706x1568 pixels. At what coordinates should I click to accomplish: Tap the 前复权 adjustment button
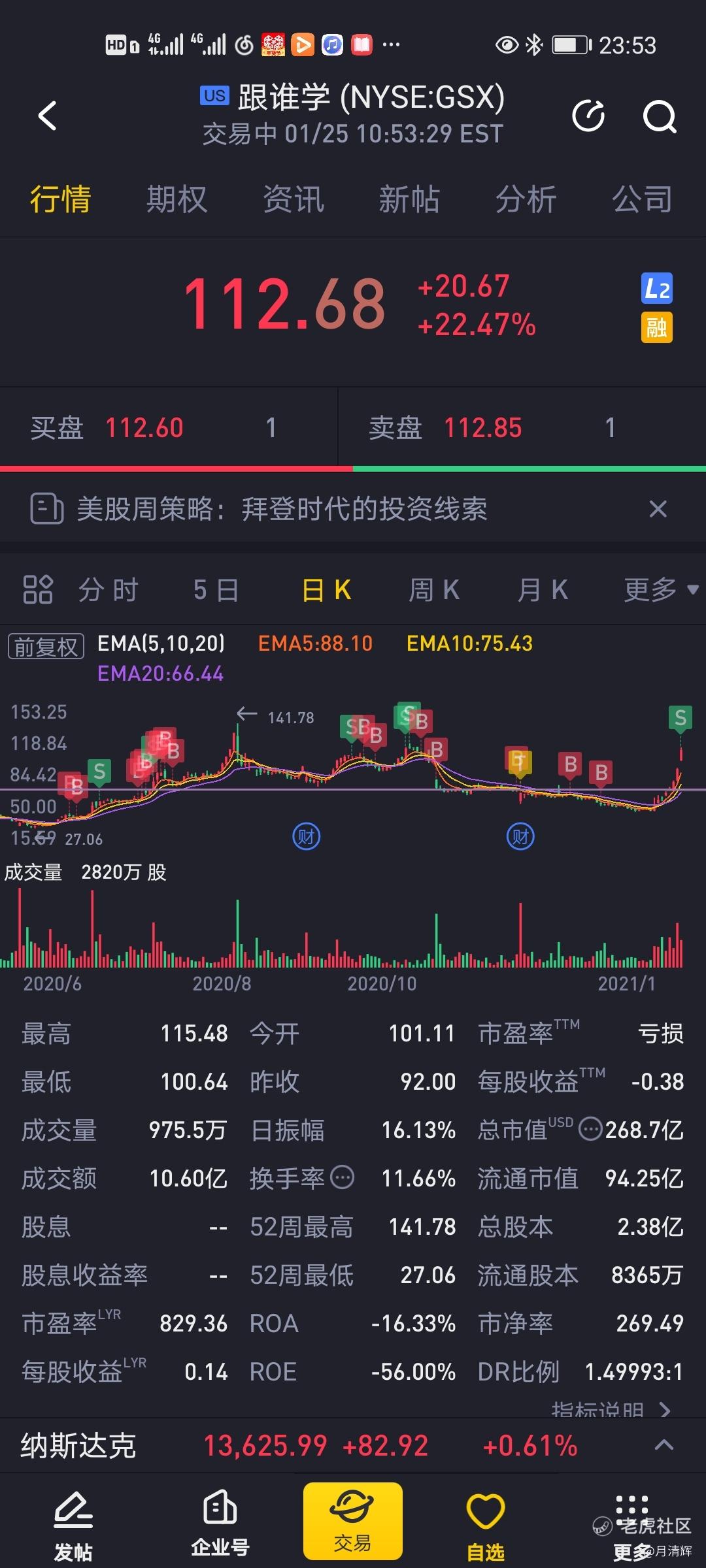46,646
